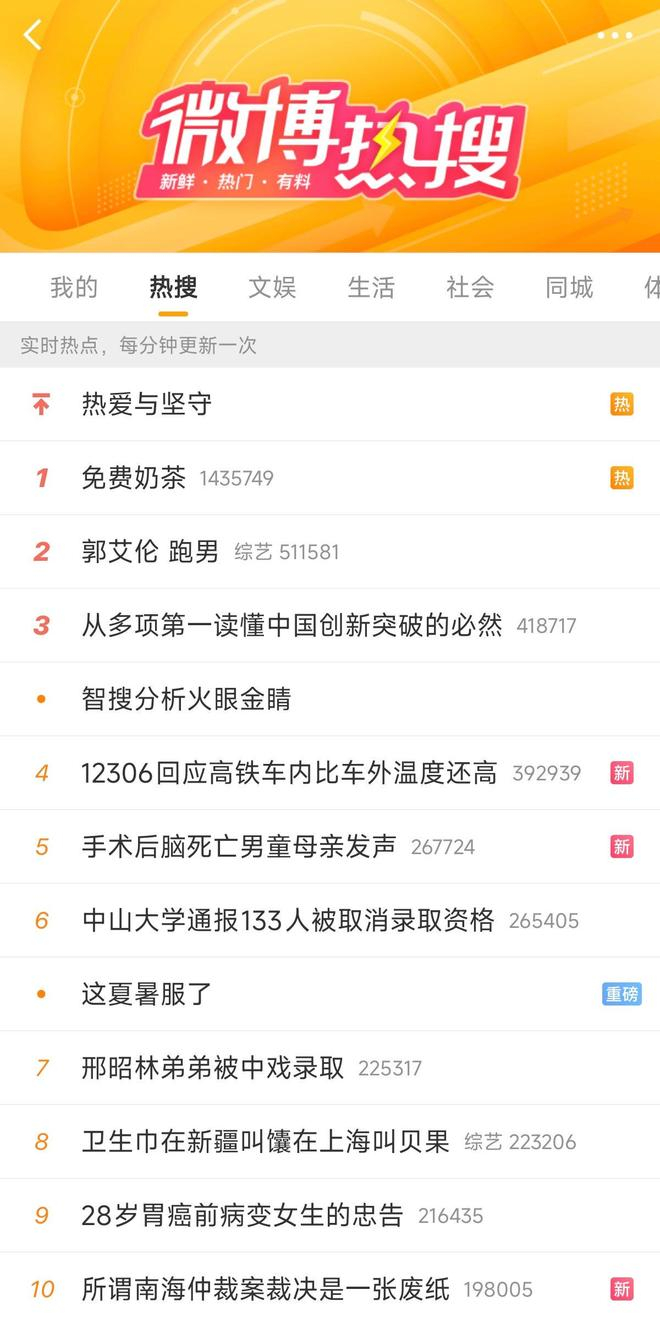
Task: Select the 文娱 tab
Action: click(x=272, y=288)
